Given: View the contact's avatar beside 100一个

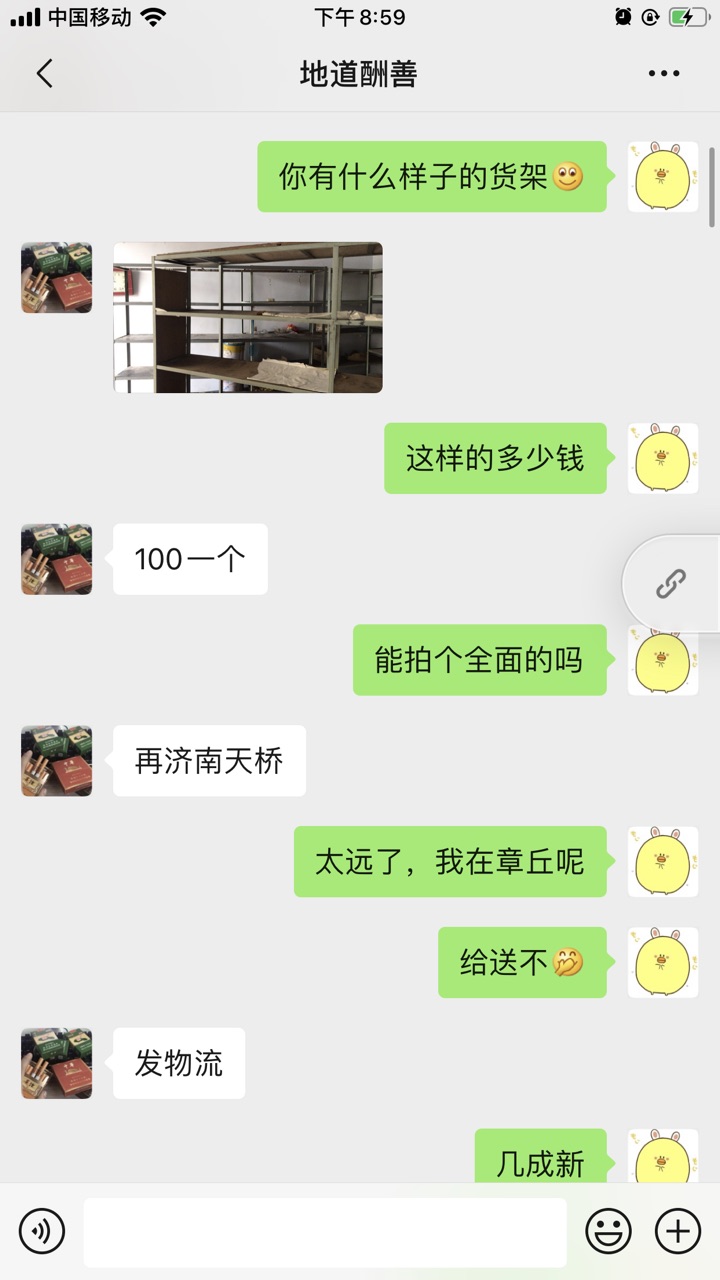Looking at the screenshot, I should [x=57, y=559].
